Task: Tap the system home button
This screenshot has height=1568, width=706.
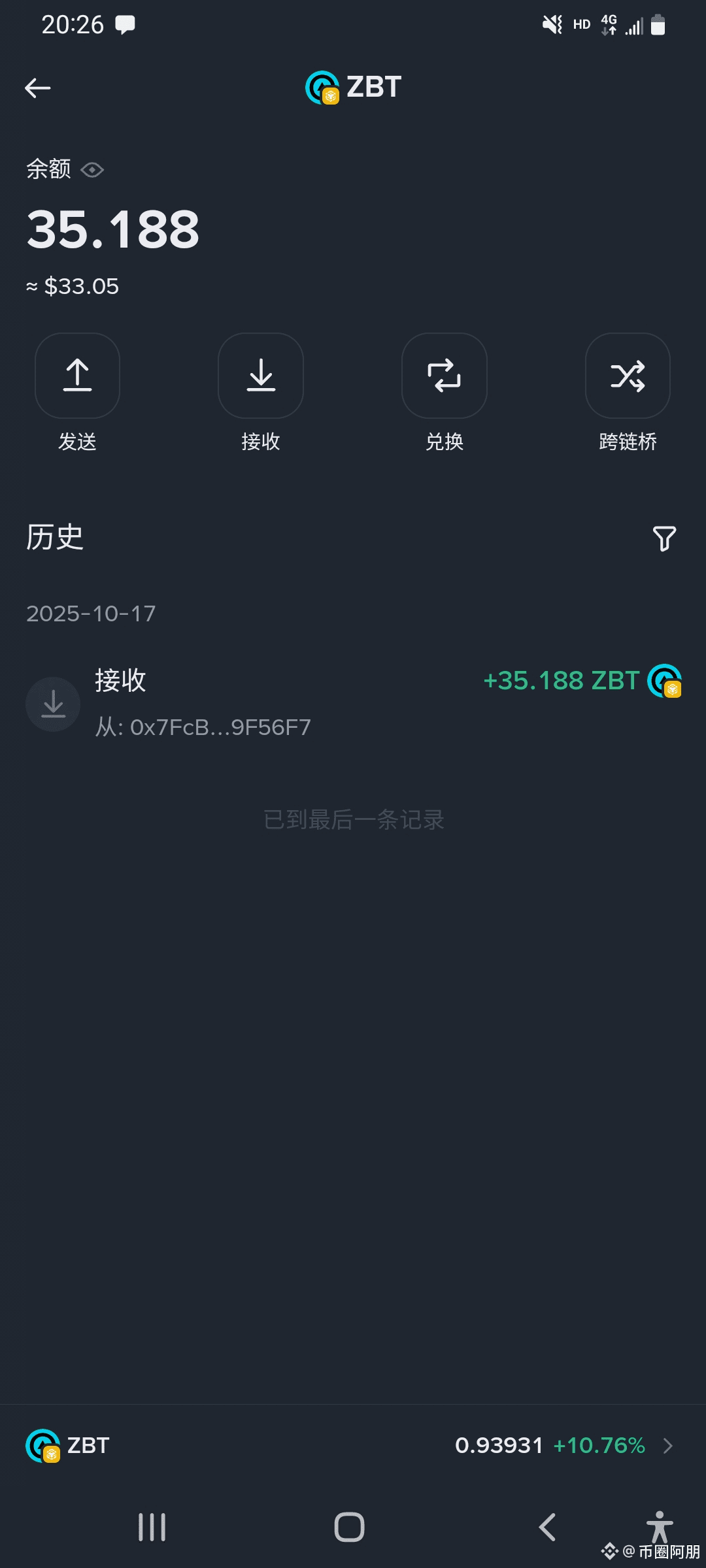Action: pyautogui.click(x=349, y=1527)
